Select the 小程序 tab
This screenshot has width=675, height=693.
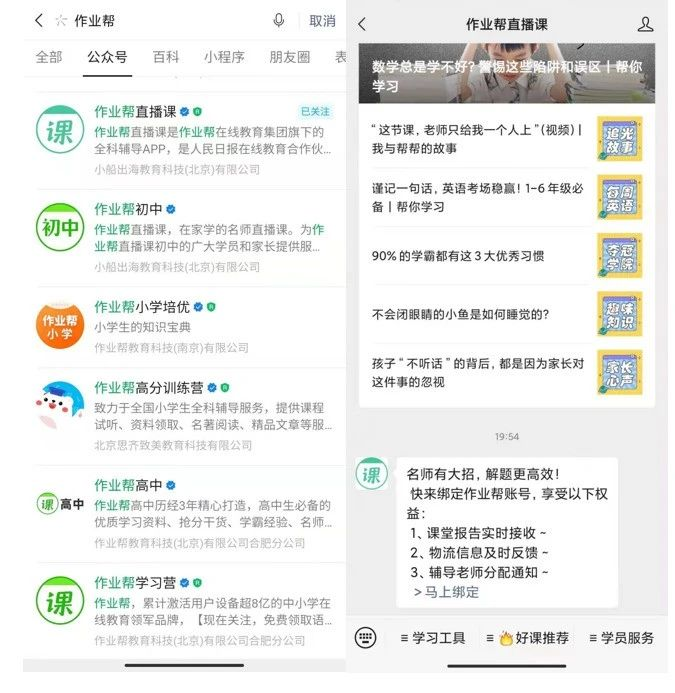click(224, 57)
